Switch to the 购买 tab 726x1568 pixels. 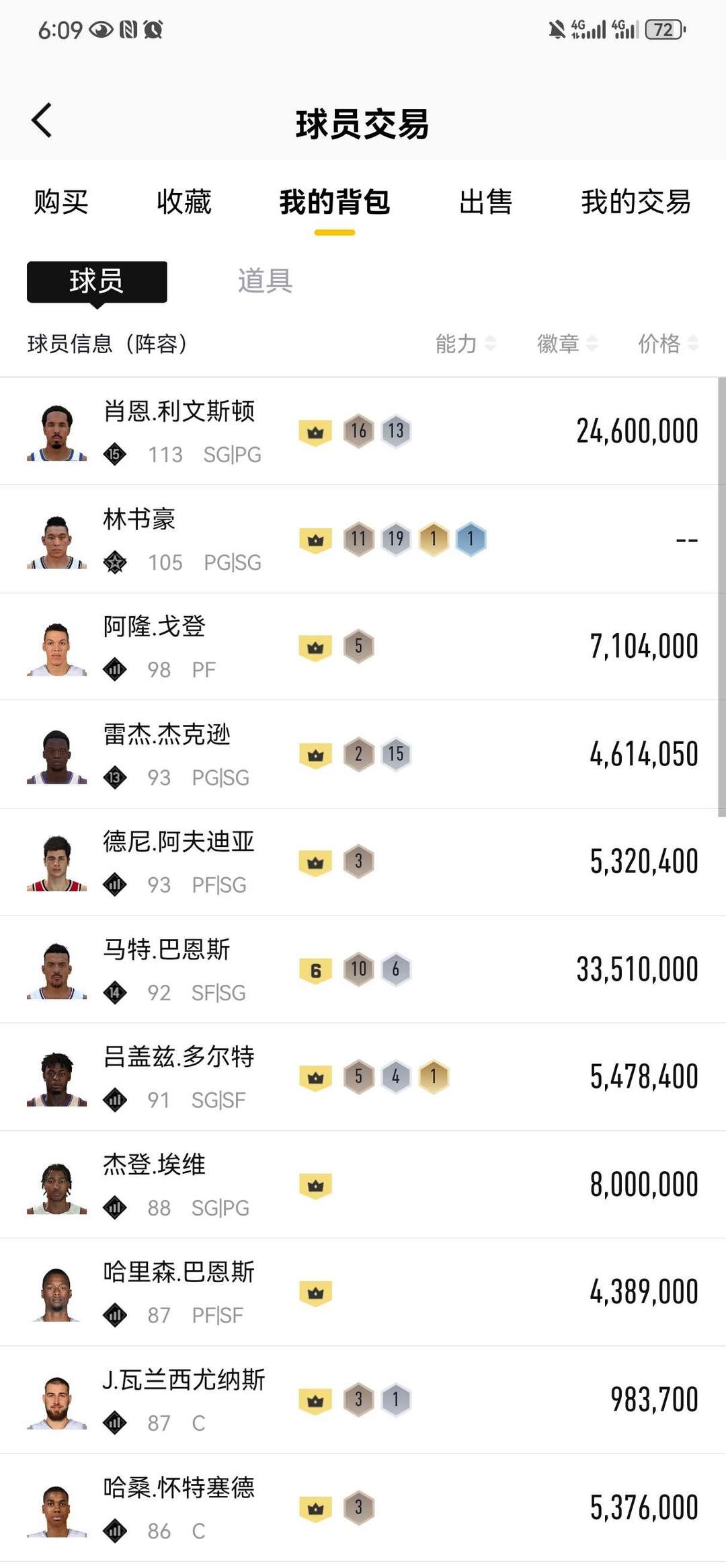(x=61, y=202)
